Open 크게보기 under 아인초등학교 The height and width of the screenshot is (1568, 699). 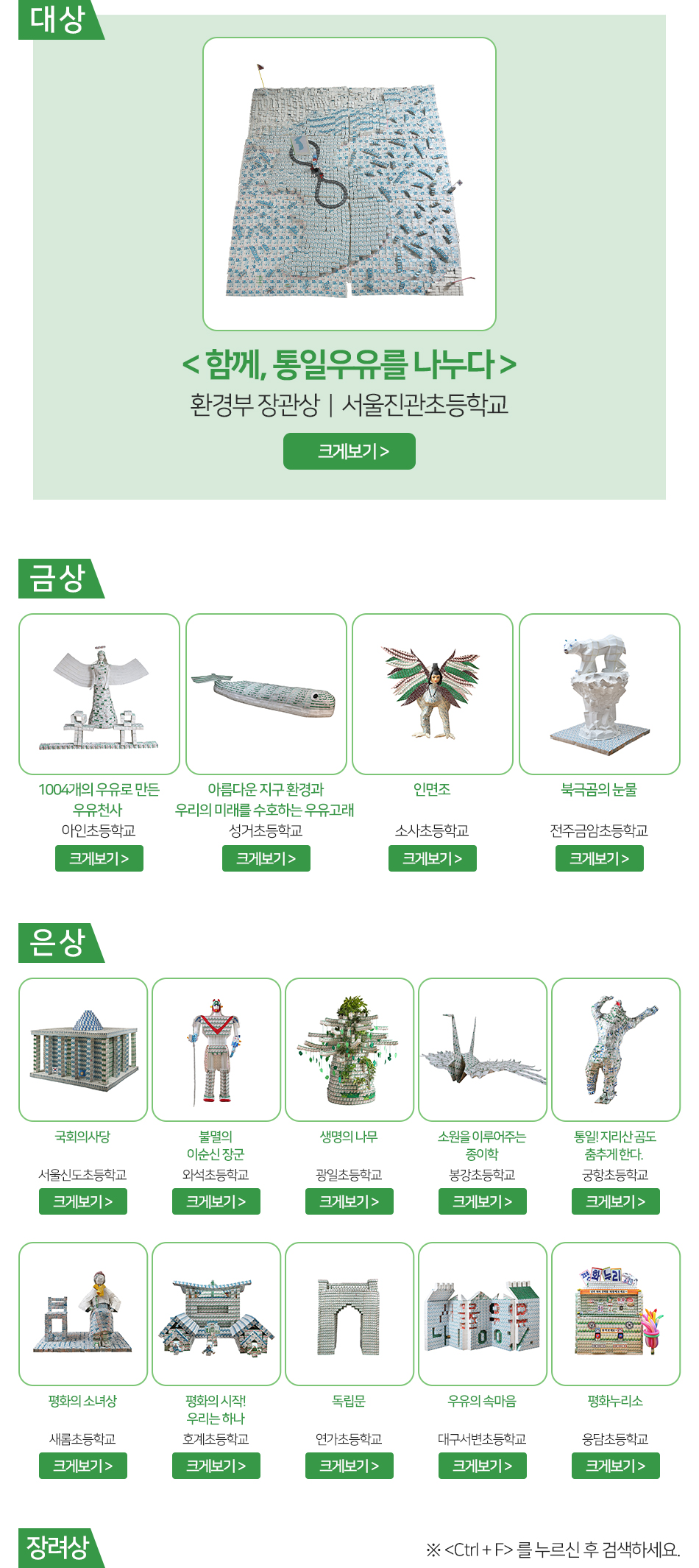[x=99, y=858]
